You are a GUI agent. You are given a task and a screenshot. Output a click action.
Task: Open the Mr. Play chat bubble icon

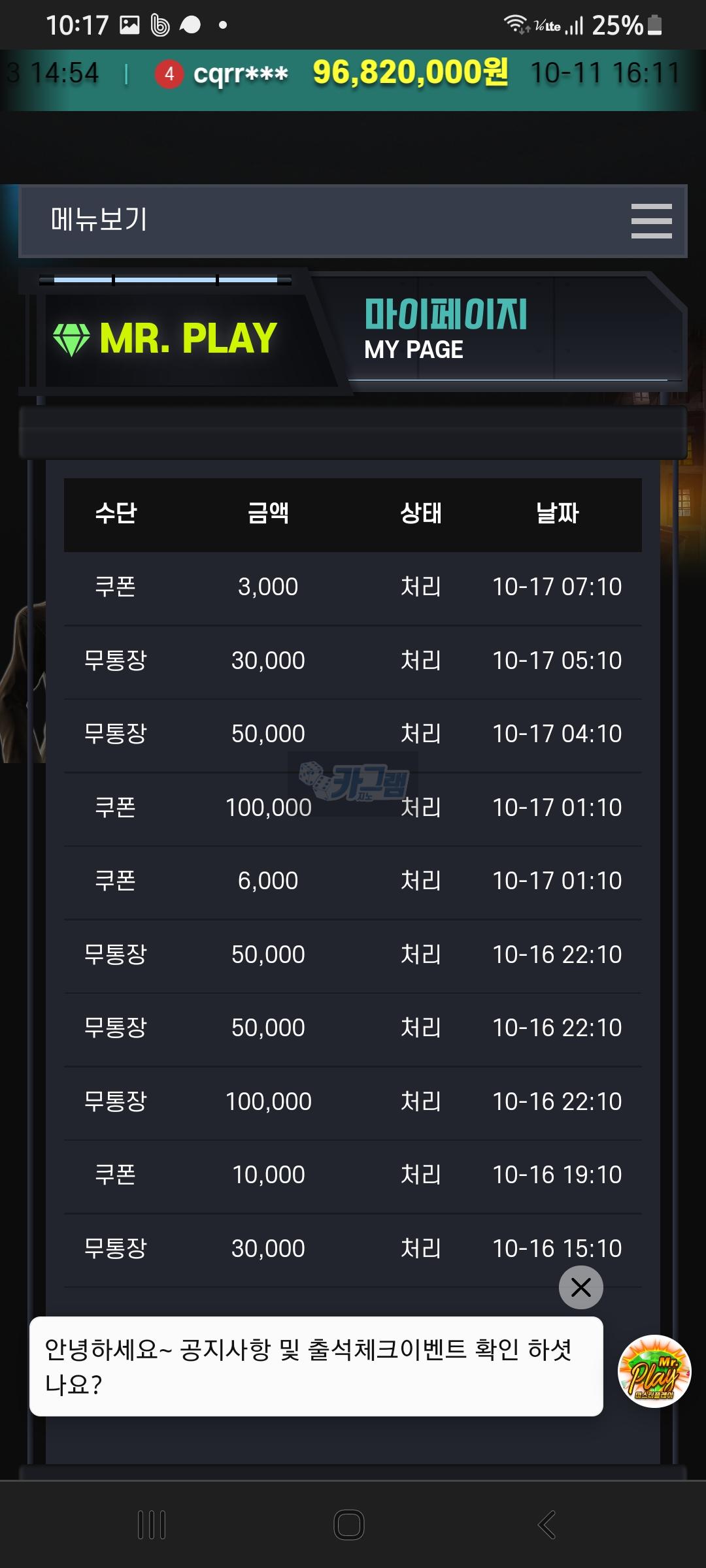pyautogui.click(x=654, y=1371)
